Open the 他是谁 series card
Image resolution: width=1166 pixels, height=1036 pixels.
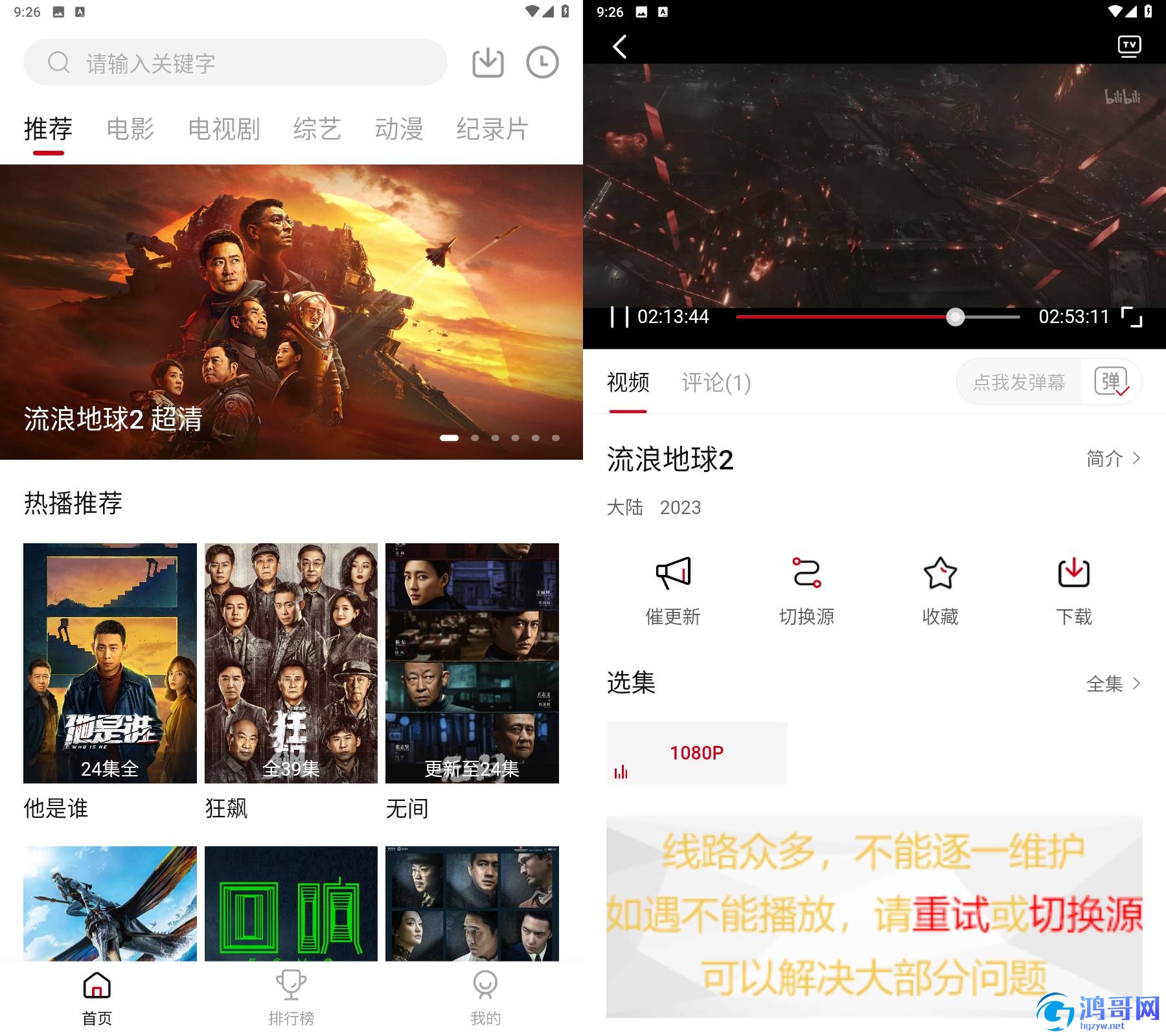pos(109,663)
